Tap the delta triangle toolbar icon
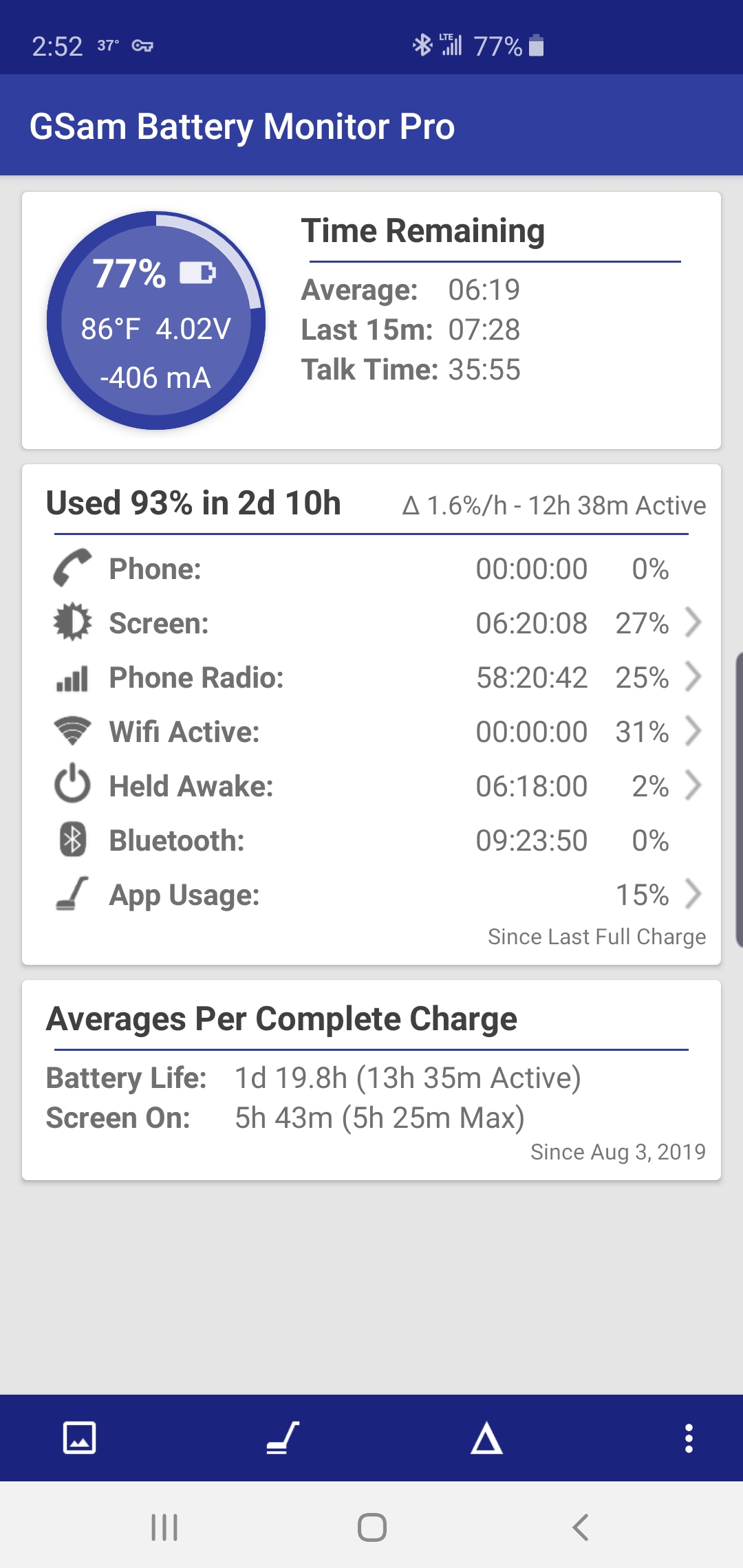743x1568 pixels. point(486,1438)
